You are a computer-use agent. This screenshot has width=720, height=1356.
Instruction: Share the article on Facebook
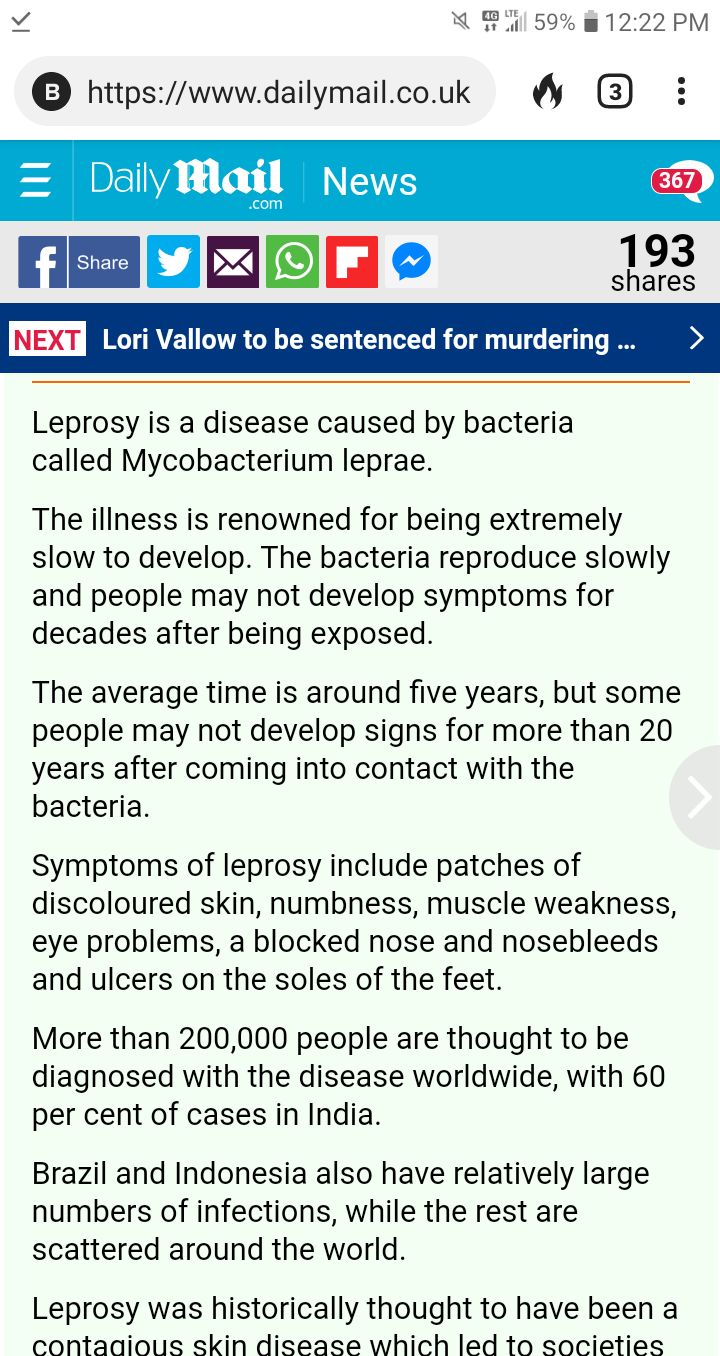coord(79,262)
